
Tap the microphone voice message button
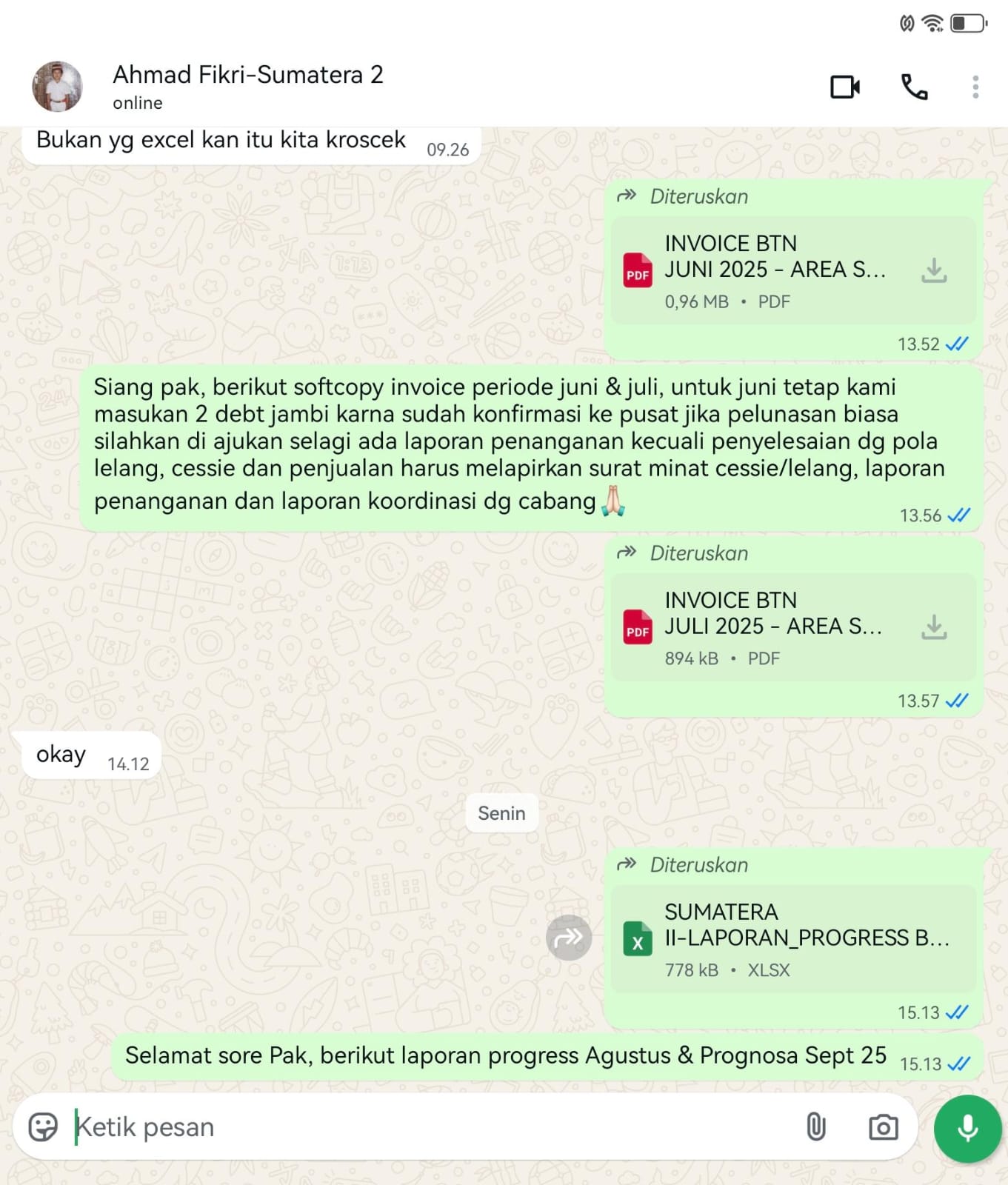pos(967,1129)
